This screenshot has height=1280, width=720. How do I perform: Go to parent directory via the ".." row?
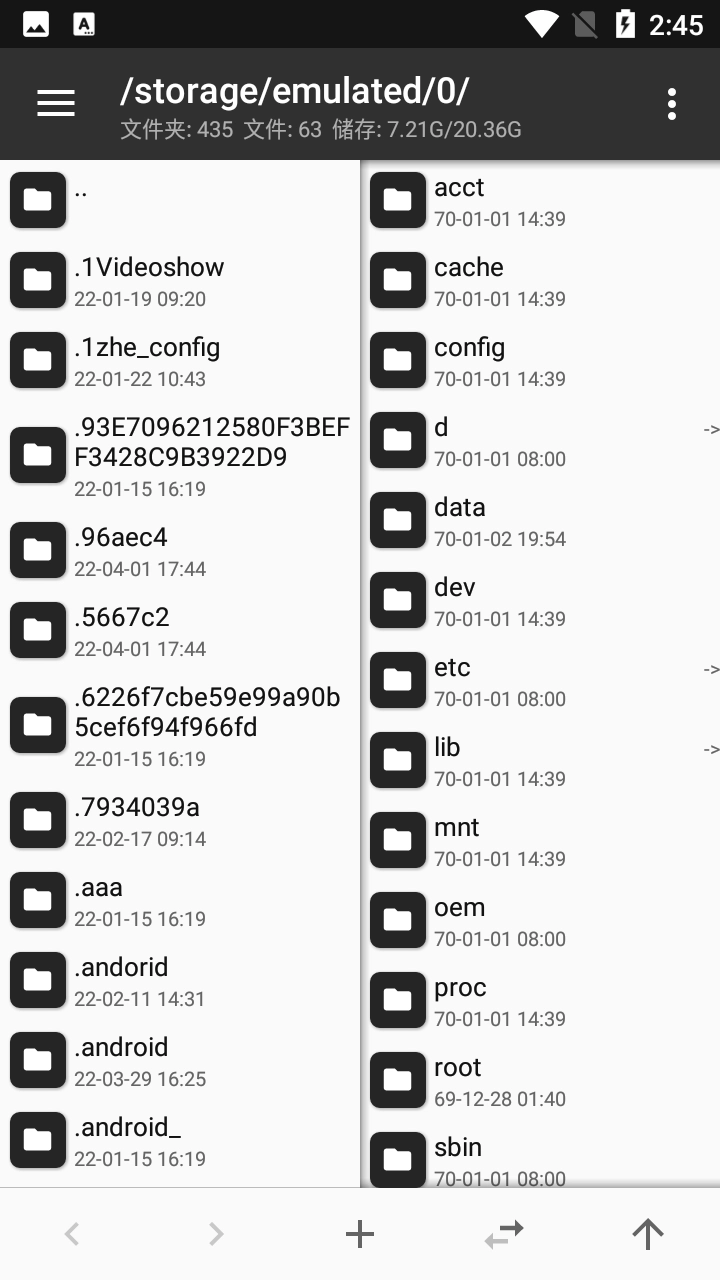180,200
